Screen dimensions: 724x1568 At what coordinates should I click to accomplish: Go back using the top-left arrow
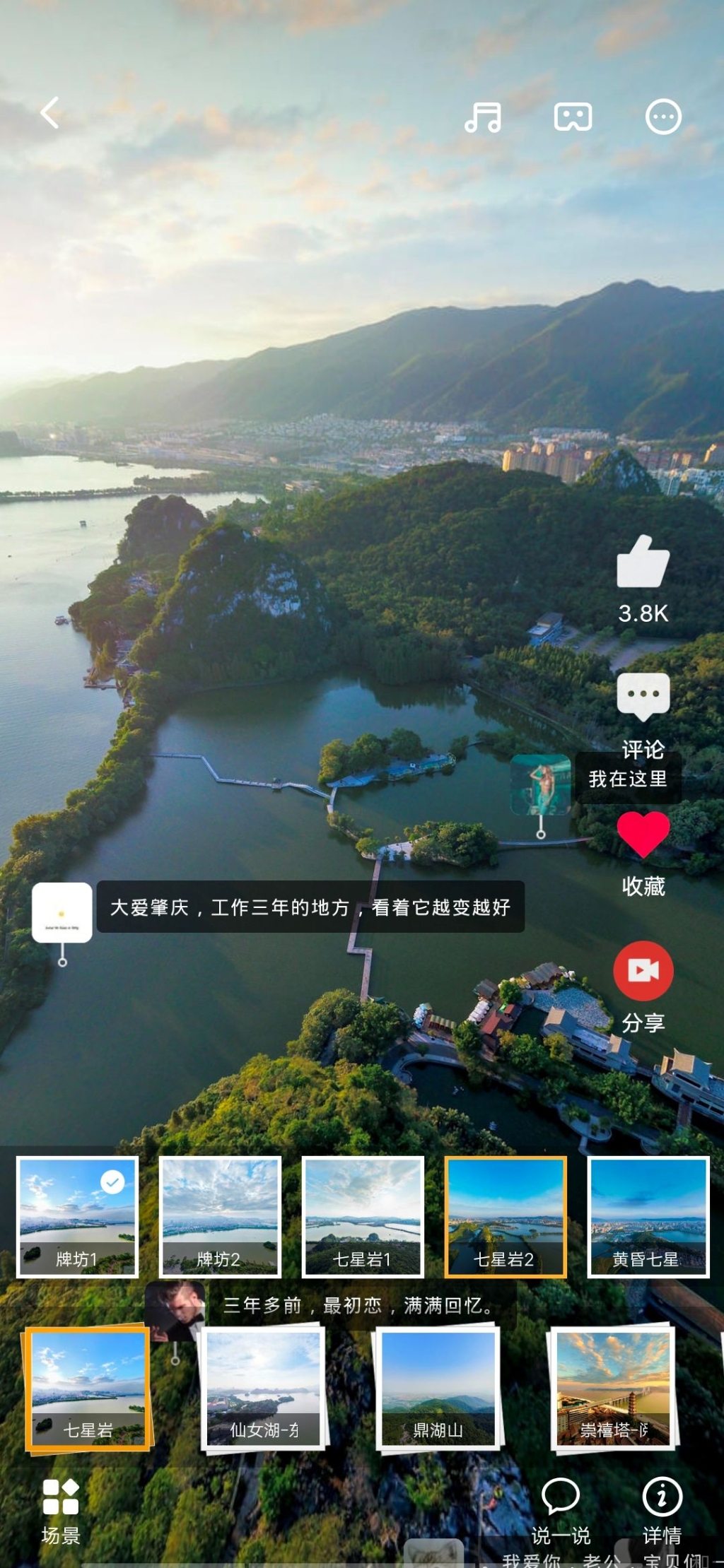tap(49, 113)
